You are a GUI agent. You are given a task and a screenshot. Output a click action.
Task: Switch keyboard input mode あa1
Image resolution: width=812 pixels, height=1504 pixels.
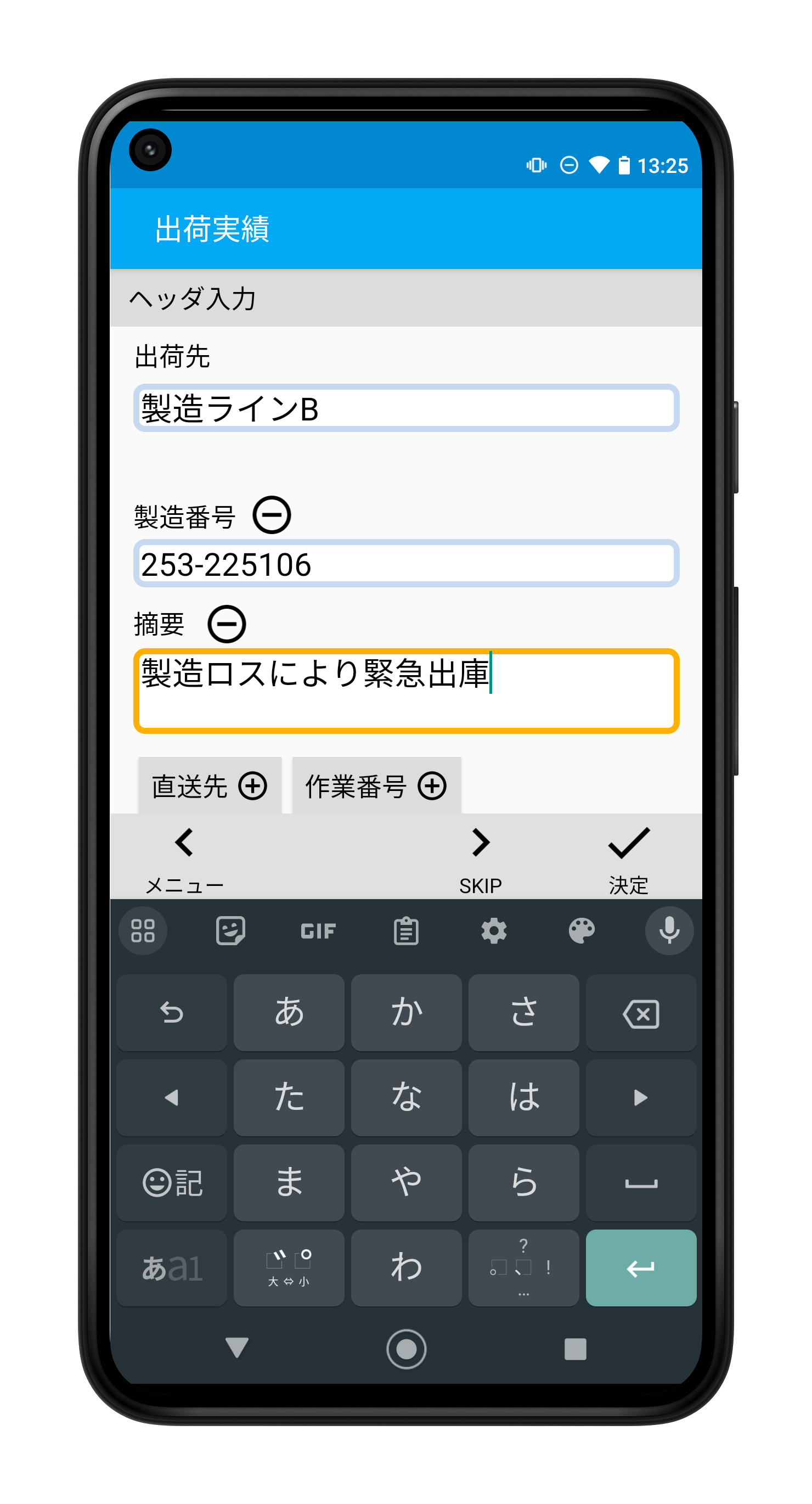(x=172, y=1268)
